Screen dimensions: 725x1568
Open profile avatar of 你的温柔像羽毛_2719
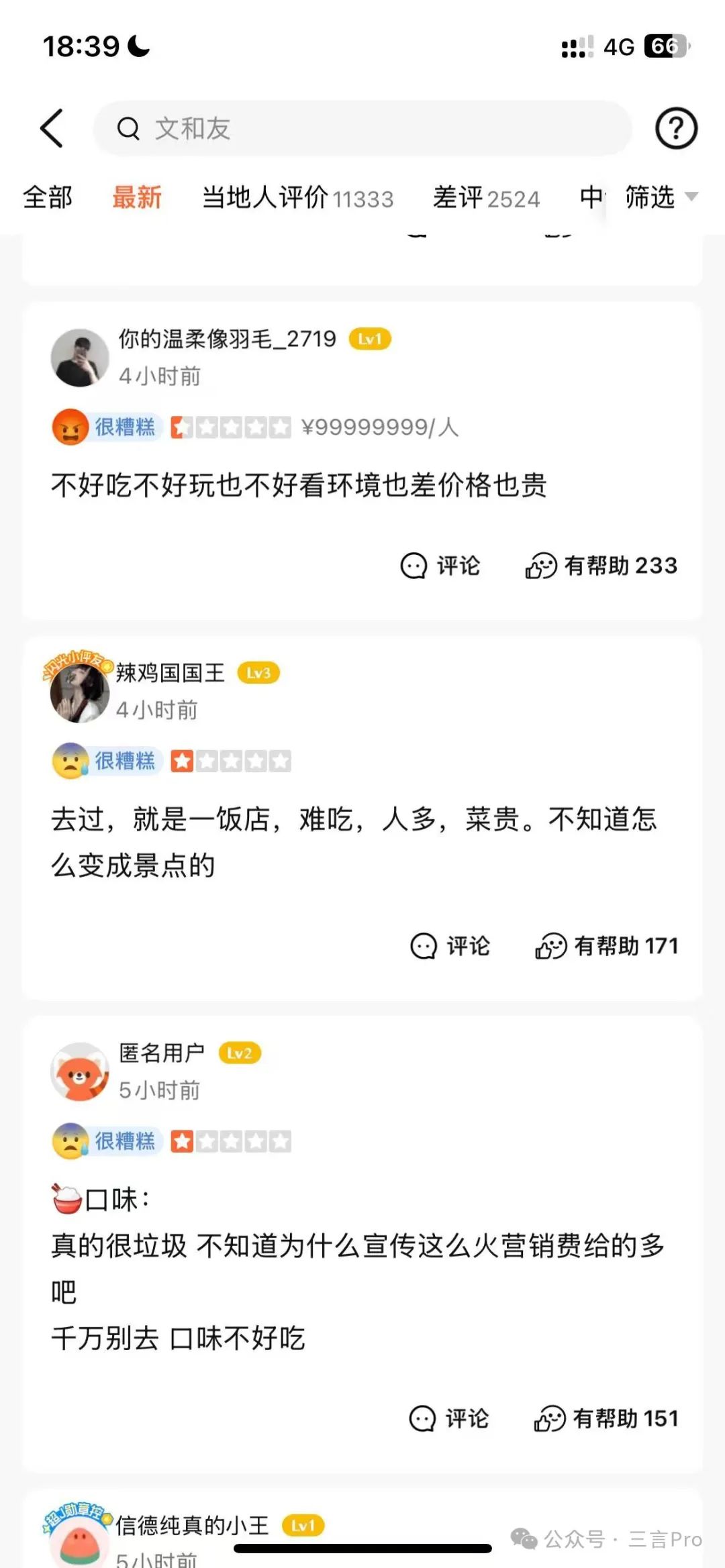point(80,358)
